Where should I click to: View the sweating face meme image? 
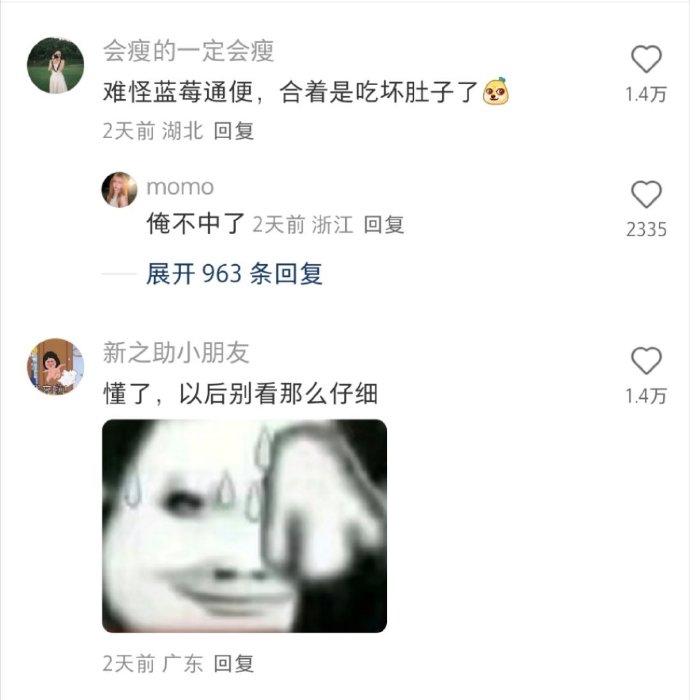pyautogui.click(x=244, y=525)
